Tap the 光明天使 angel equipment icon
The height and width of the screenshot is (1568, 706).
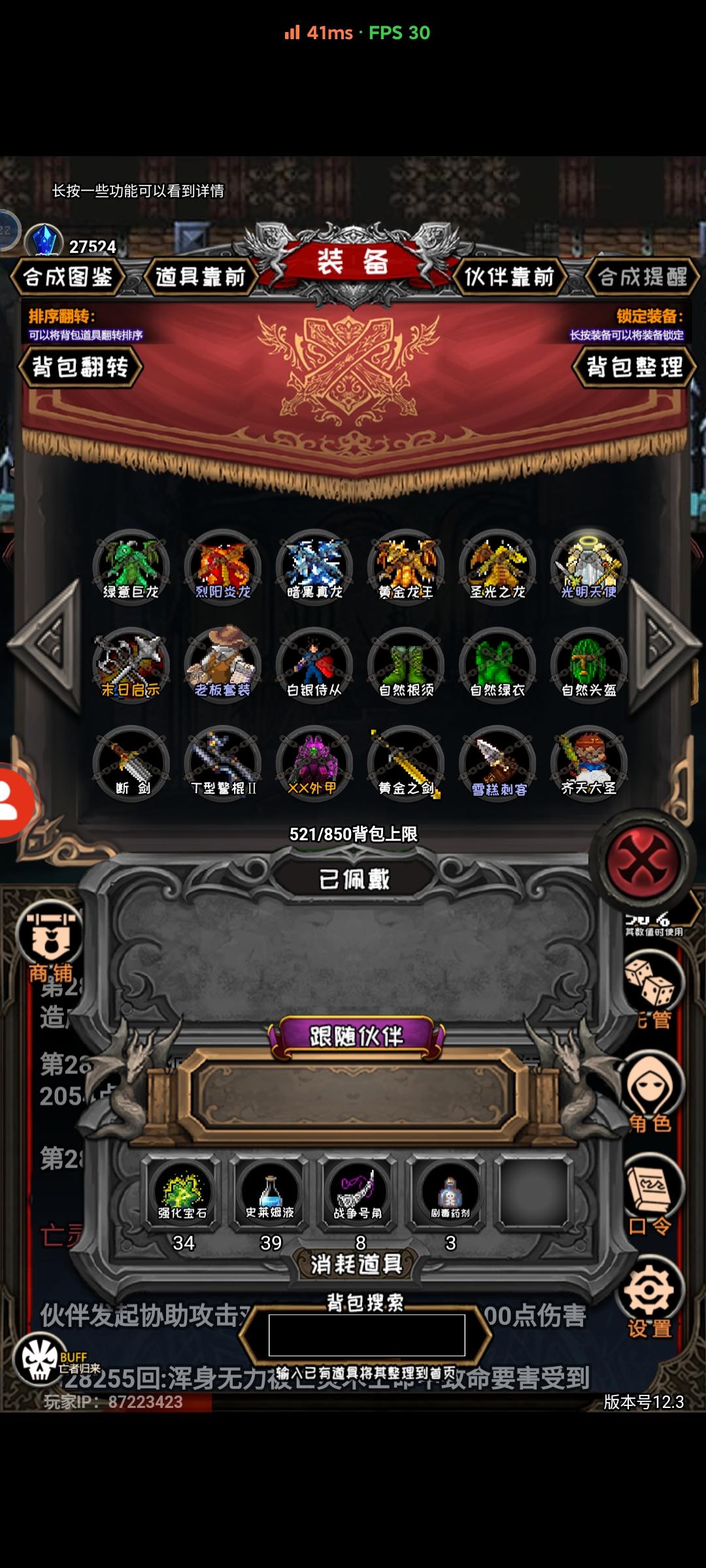coord(588,570)
